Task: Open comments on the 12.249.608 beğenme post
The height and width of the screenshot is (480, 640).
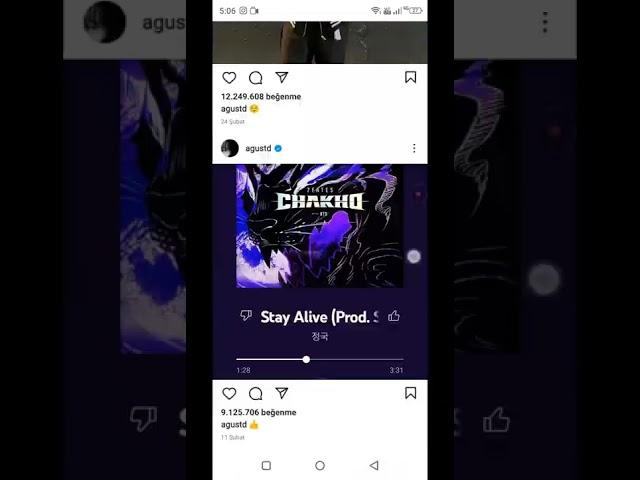Action: (255, 78)
